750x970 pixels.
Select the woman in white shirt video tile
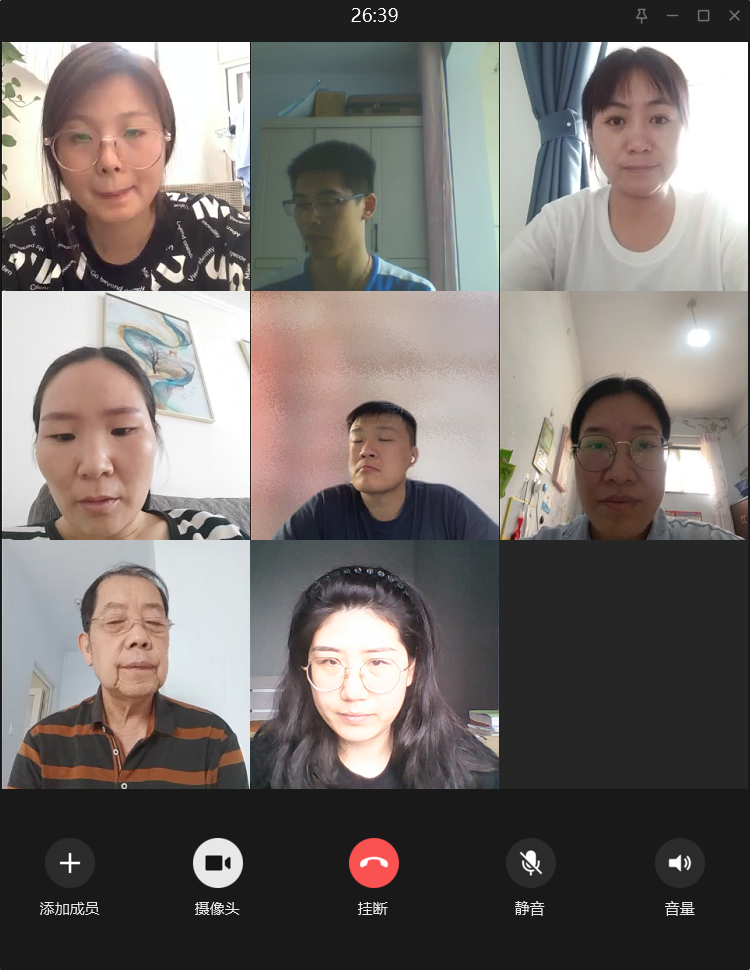(x=624, y=166)
